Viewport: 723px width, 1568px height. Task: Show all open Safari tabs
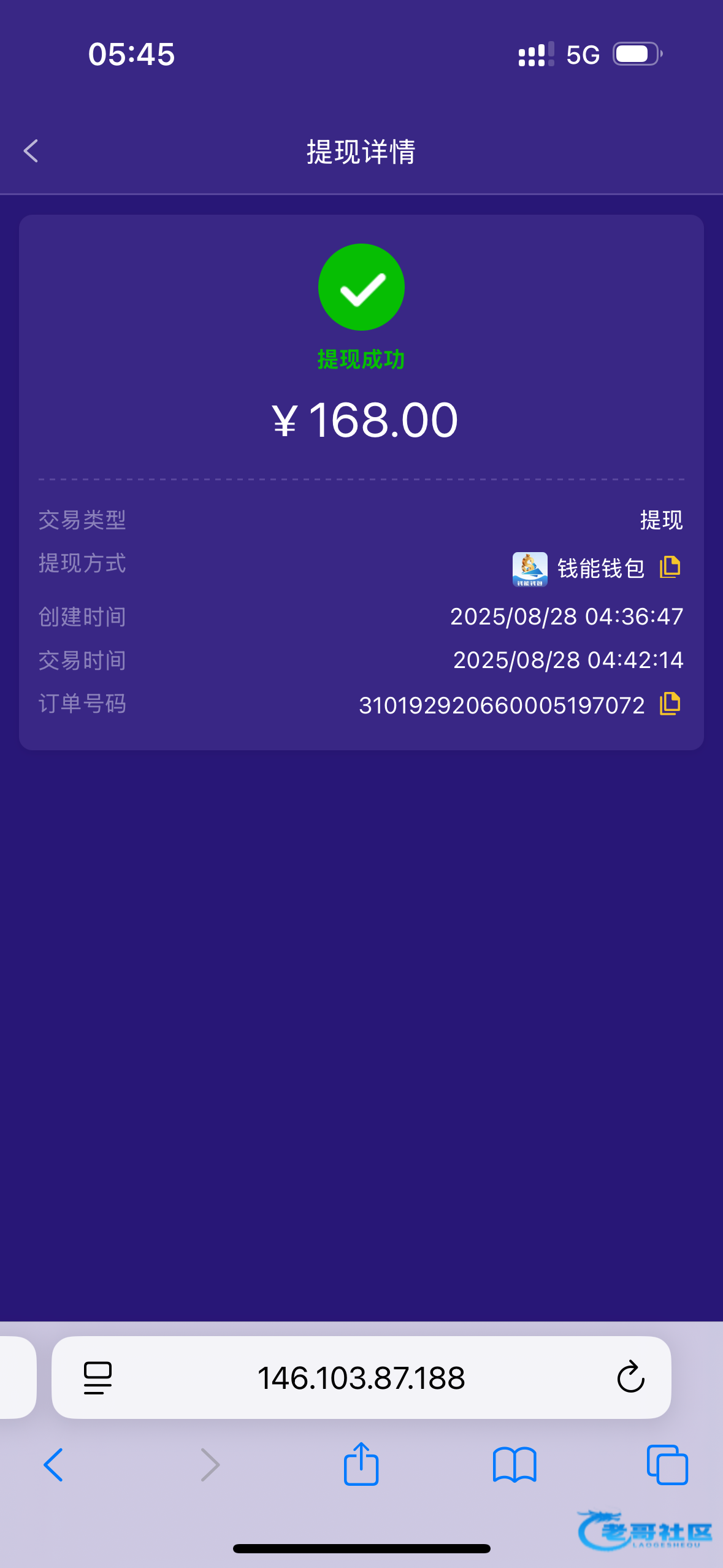coord(667,1465)
